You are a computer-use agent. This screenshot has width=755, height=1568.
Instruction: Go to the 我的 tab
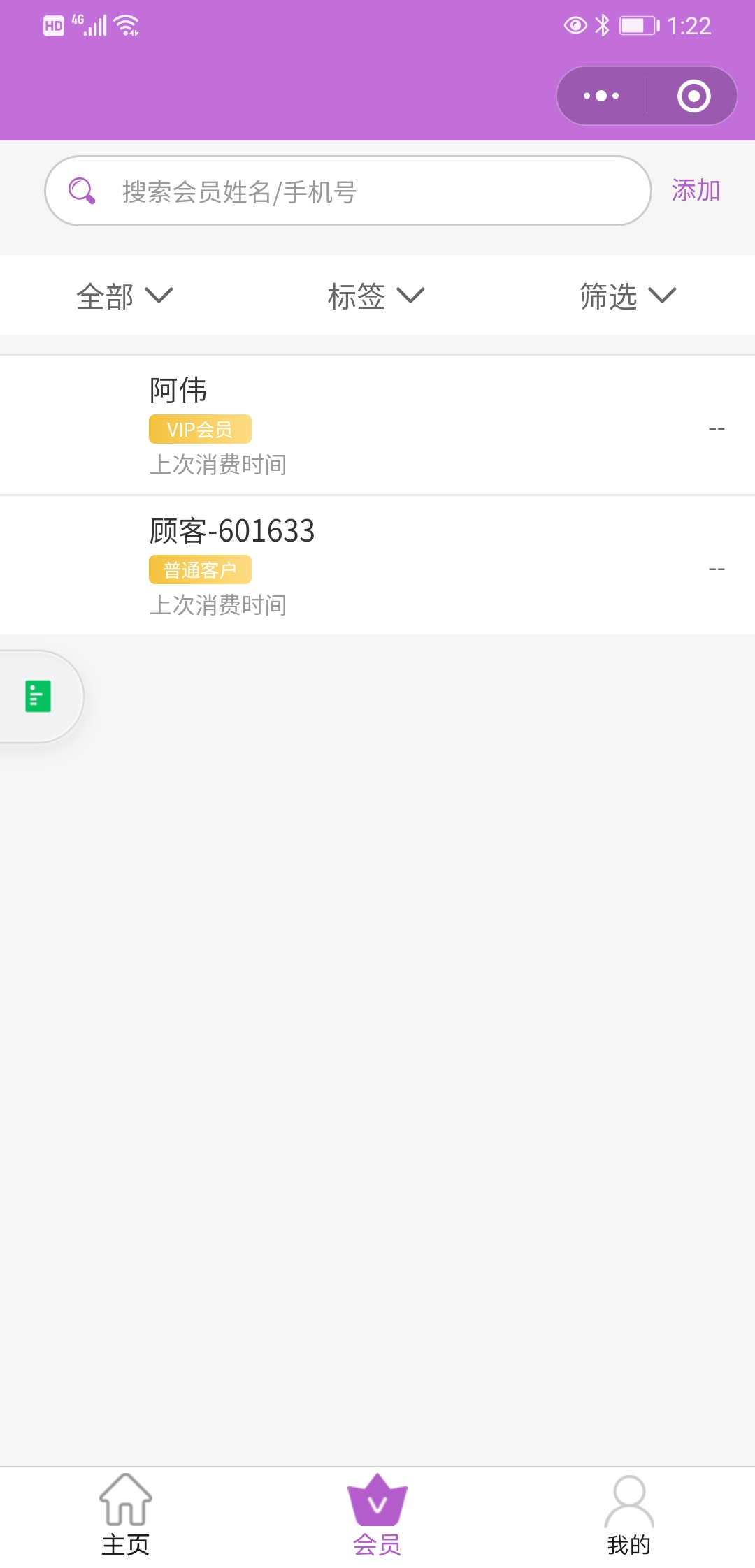(x=629, y=1514)
